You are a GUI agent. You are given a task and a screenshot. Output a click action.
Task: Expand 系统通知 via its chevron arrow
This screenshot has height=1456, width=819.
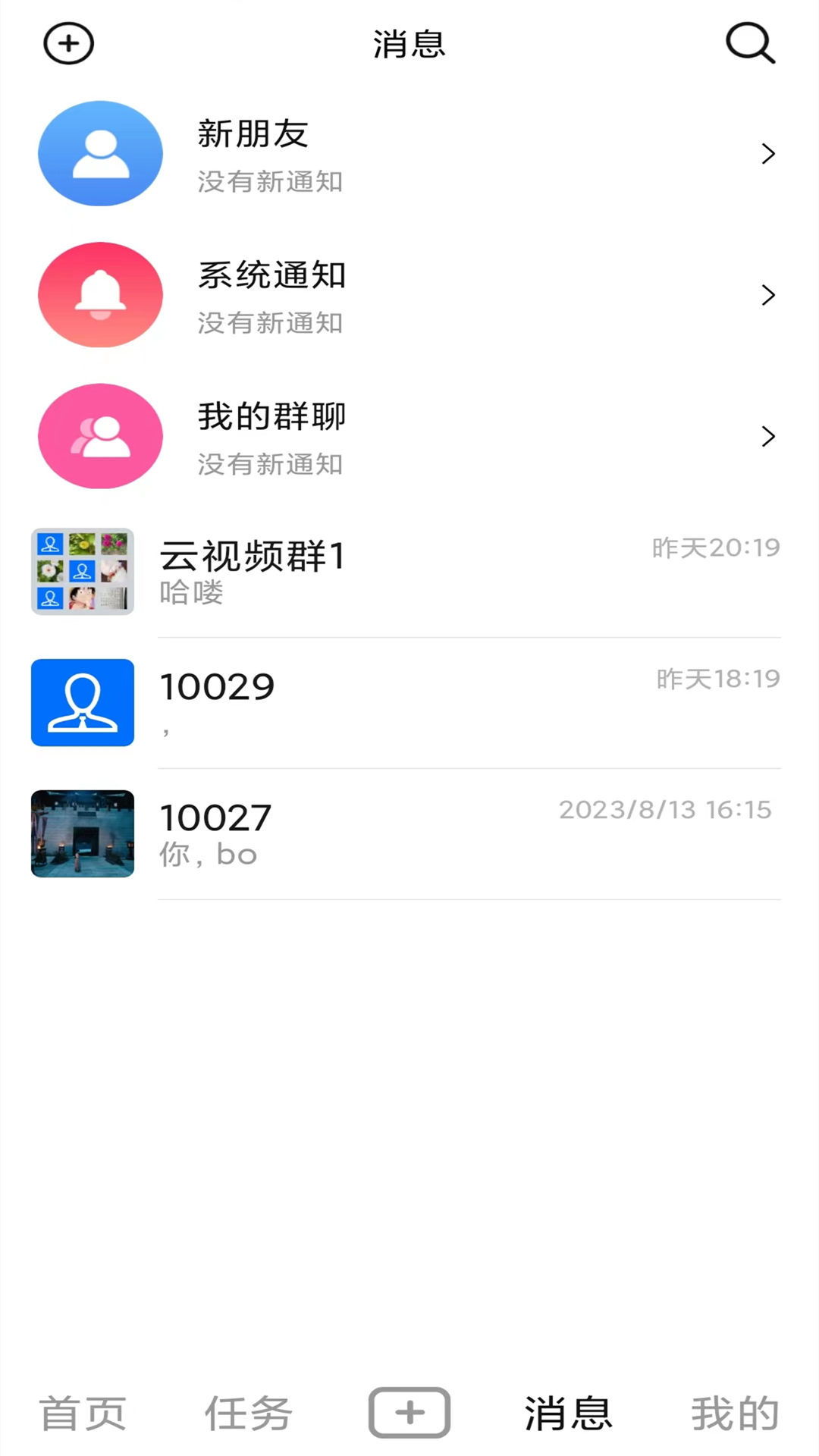click(768, 294)
